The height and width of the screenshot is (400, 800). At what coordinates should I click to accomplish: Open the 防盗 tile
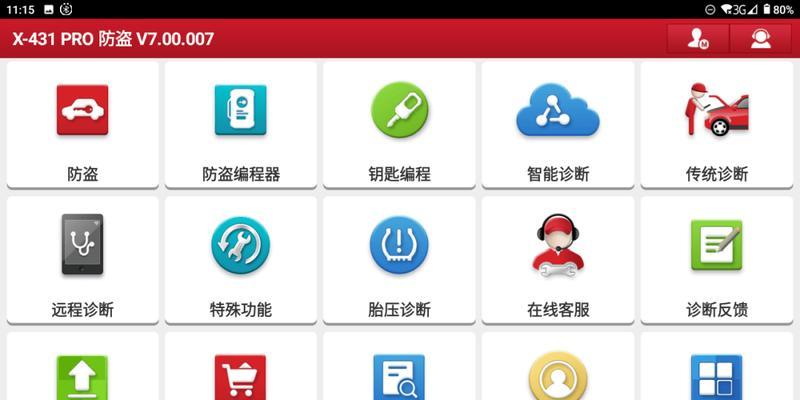83,125
